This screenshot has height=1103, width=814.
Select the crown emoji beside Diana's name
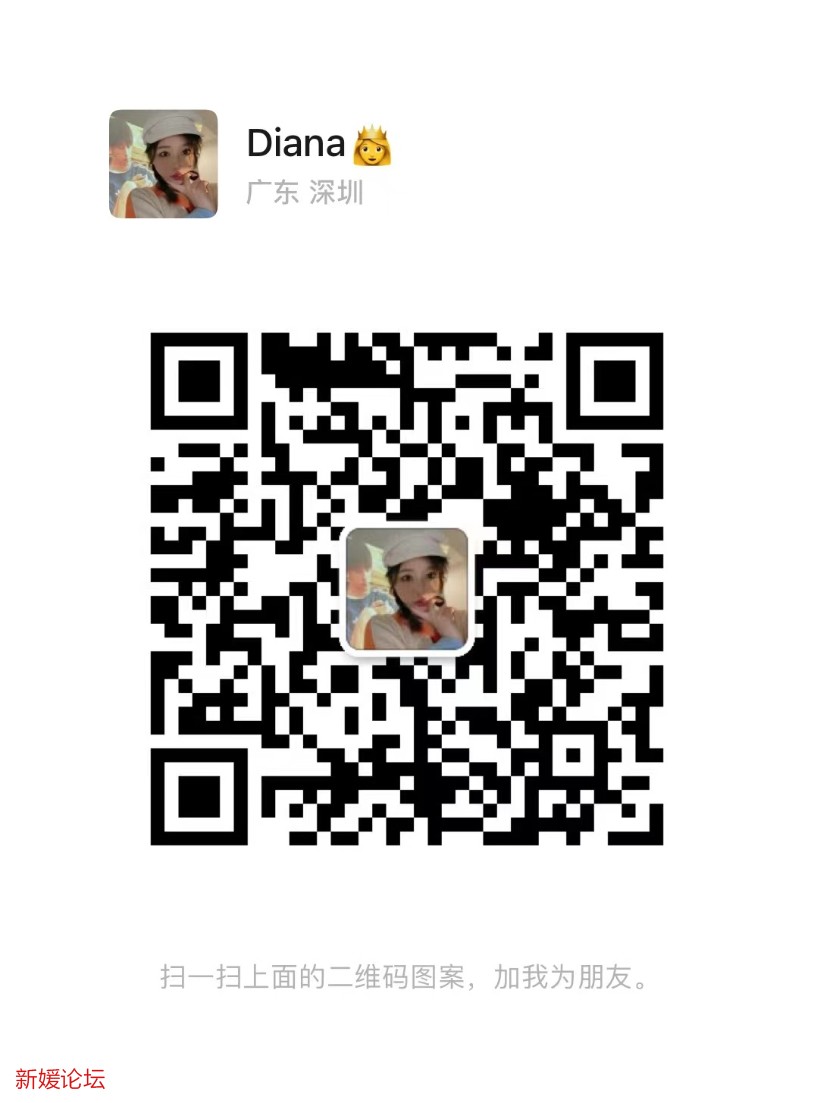coord(375,144)
